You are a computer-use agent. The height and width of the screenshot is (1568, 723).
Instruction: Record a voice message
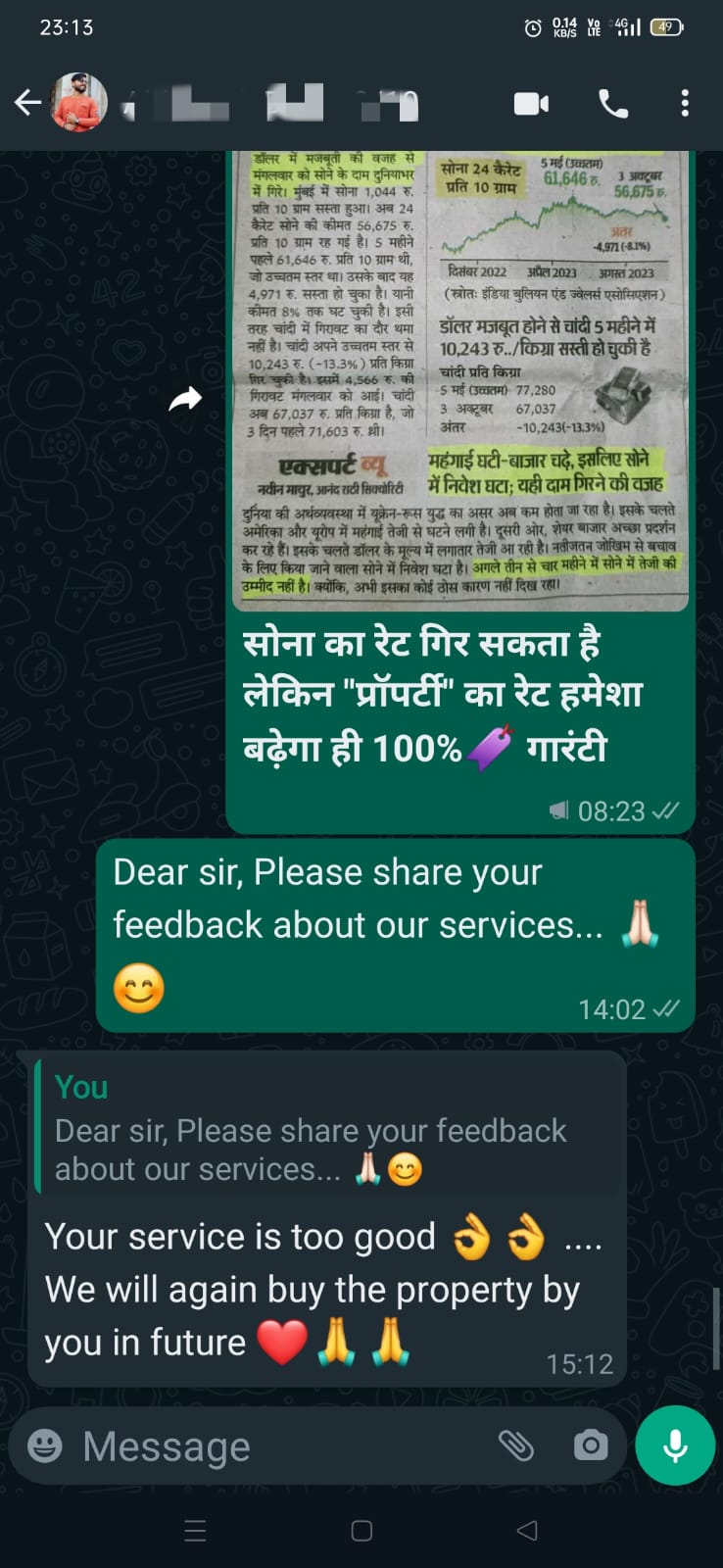tap(675, 1445)
